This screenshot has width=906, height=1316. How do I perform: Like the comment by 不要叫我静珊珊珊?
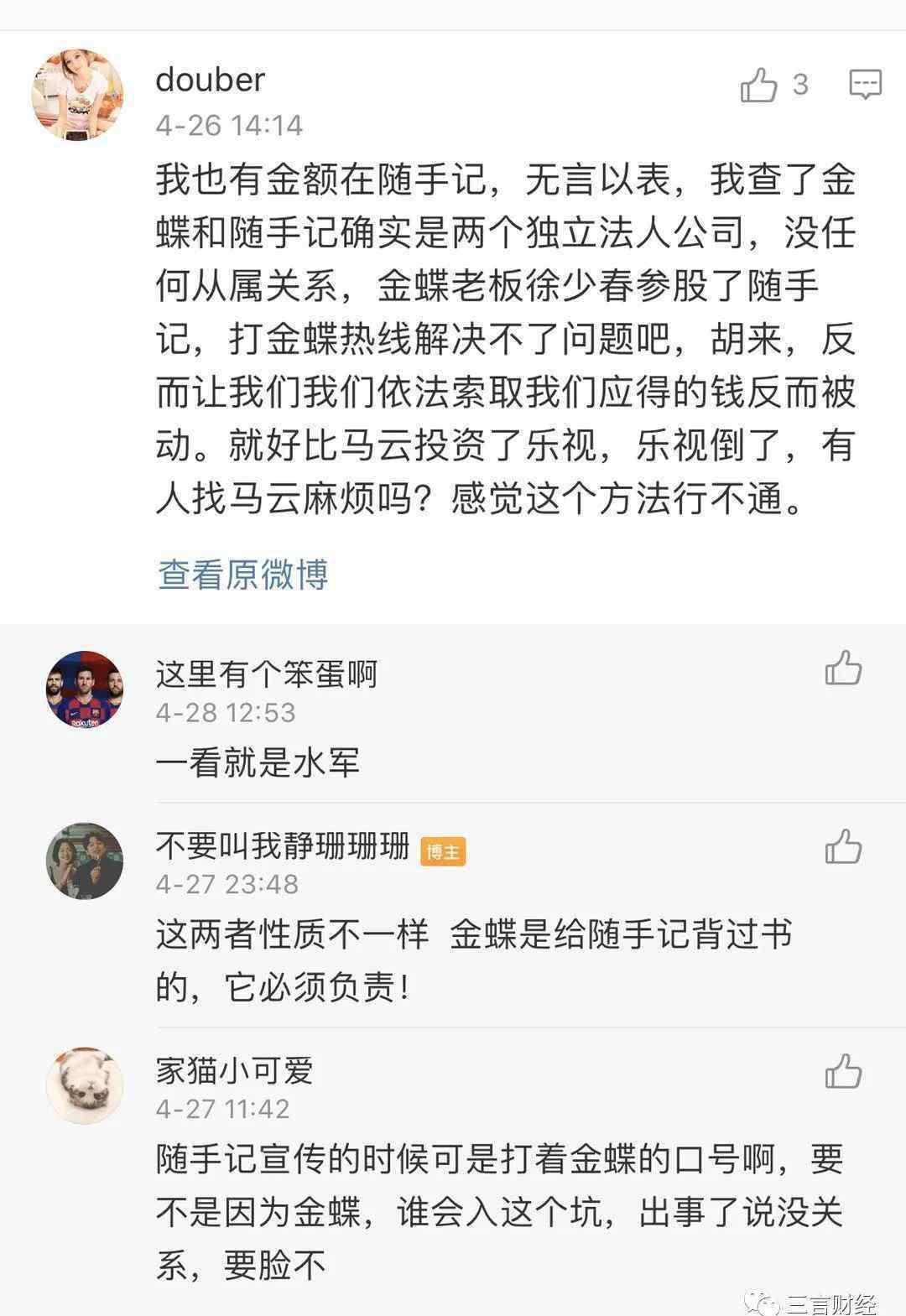tap(843, 846)
